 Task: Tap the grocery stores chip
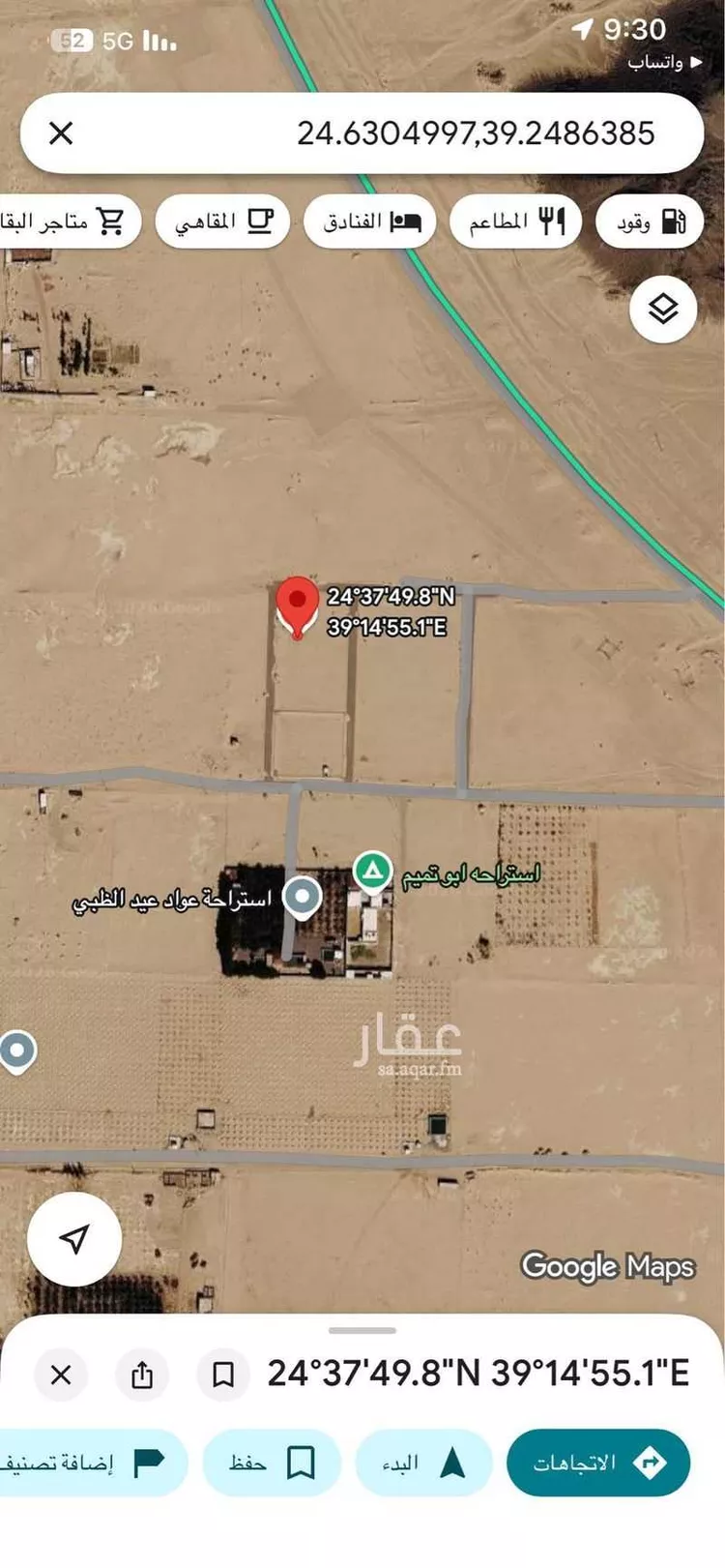[x=68, y=222]
